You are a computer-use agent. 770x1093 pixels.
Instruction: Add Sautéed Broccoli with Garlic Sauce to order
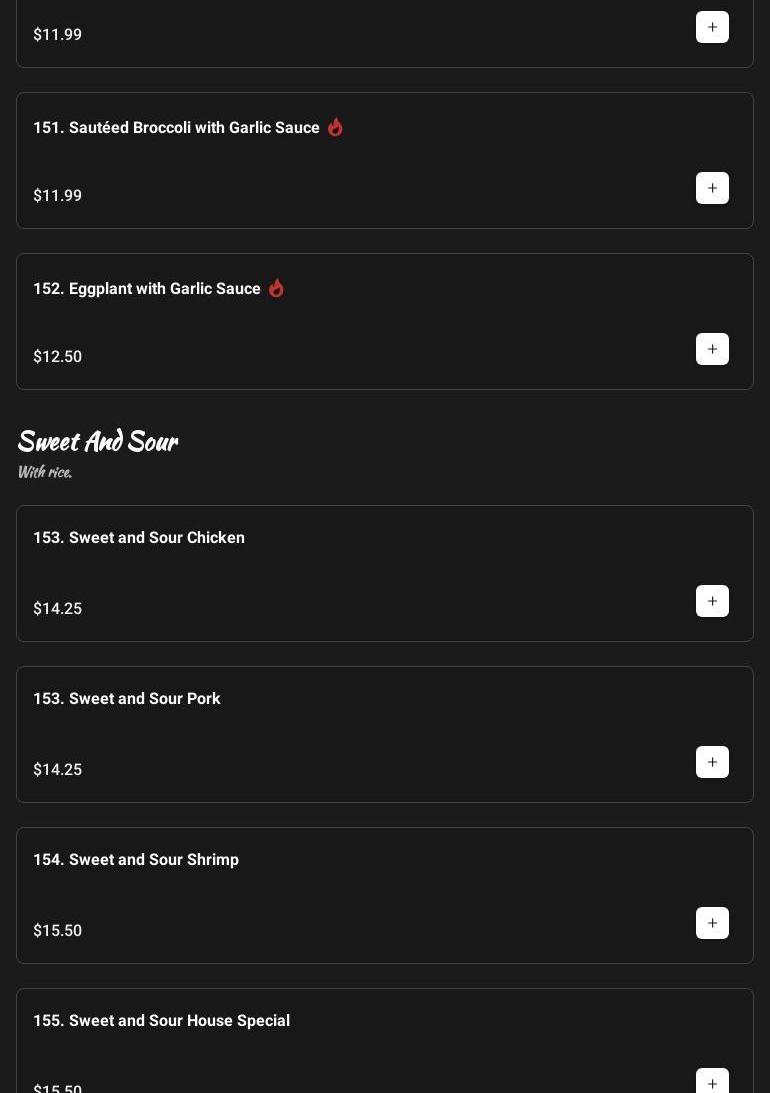point(712,188)
